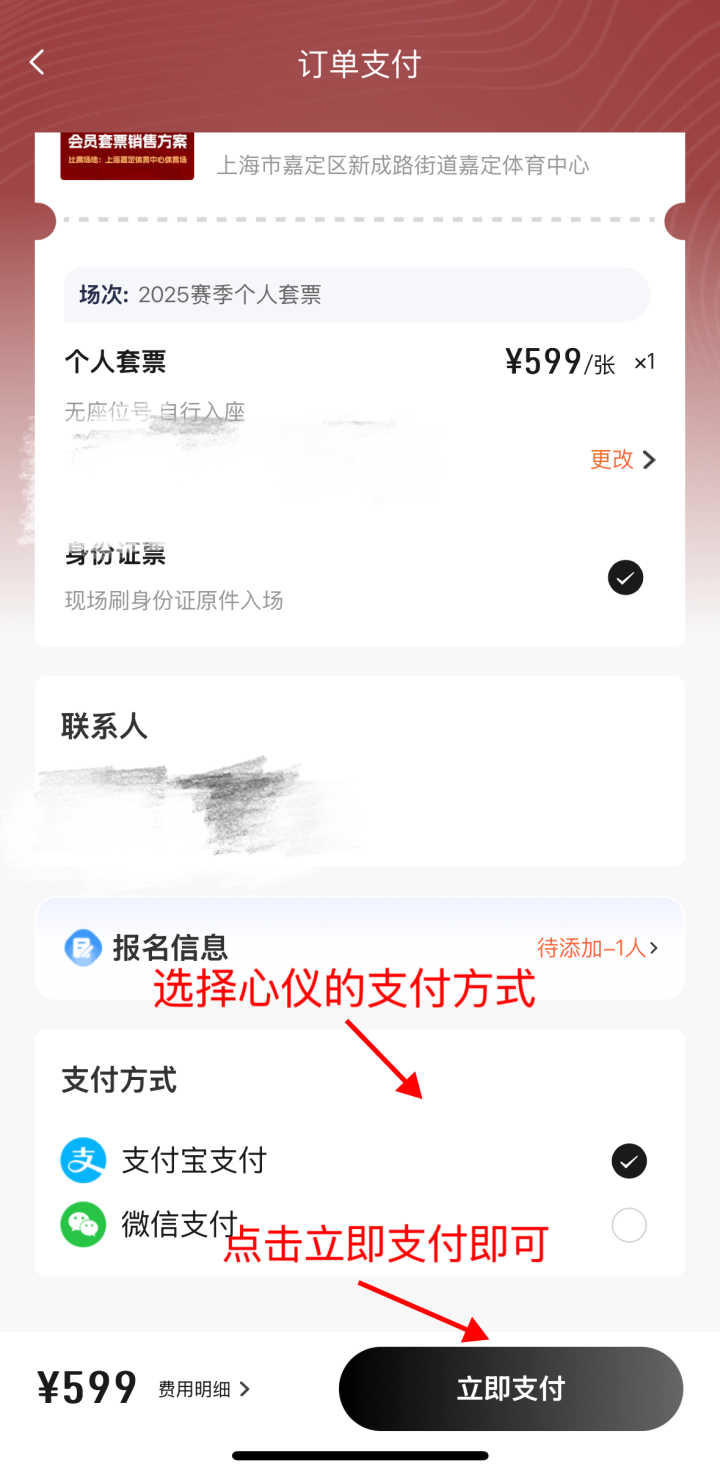Viewport: 720px width, 1475px height.
Task: Tap 更改 to change the ticket selection
Action: 622,459
